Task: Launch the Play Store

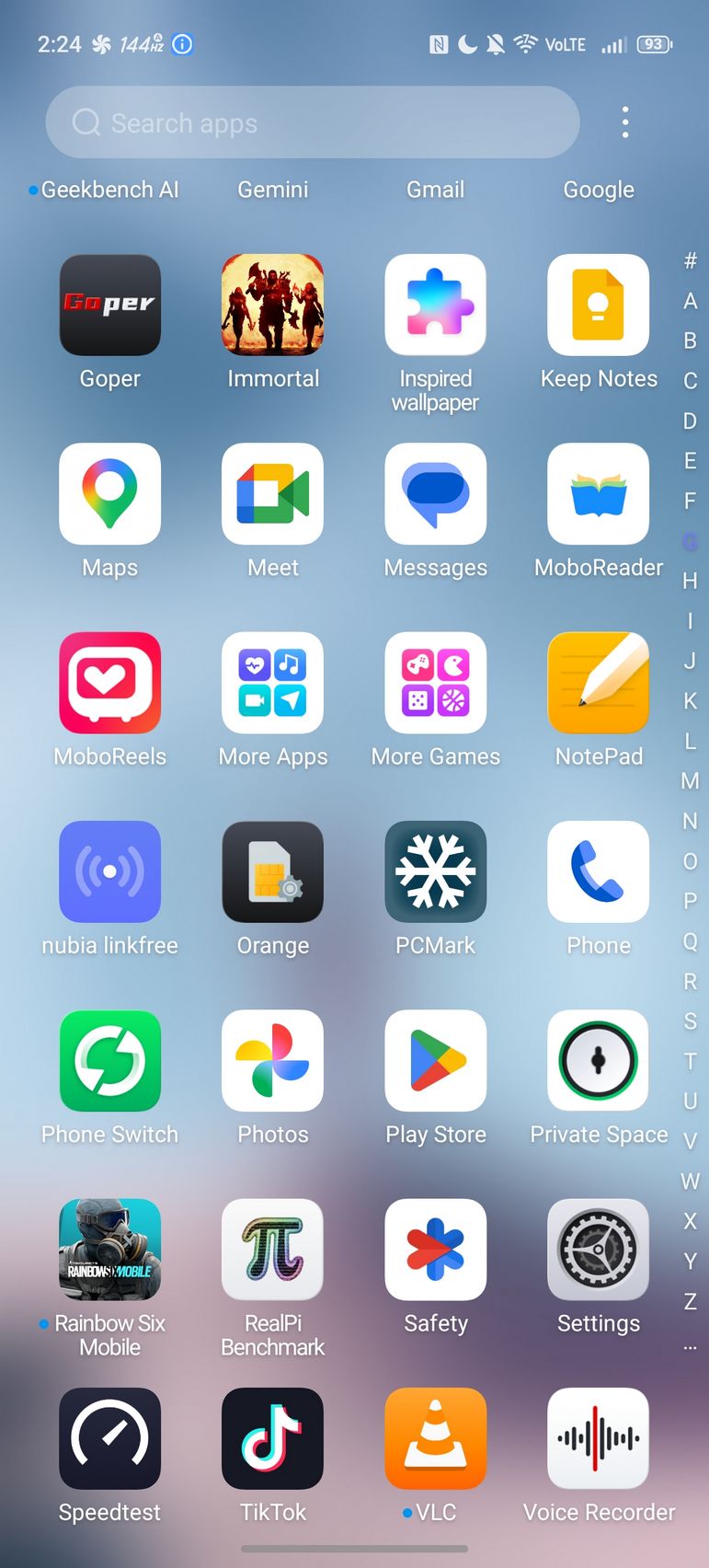Action: [x=436, y=1060]
